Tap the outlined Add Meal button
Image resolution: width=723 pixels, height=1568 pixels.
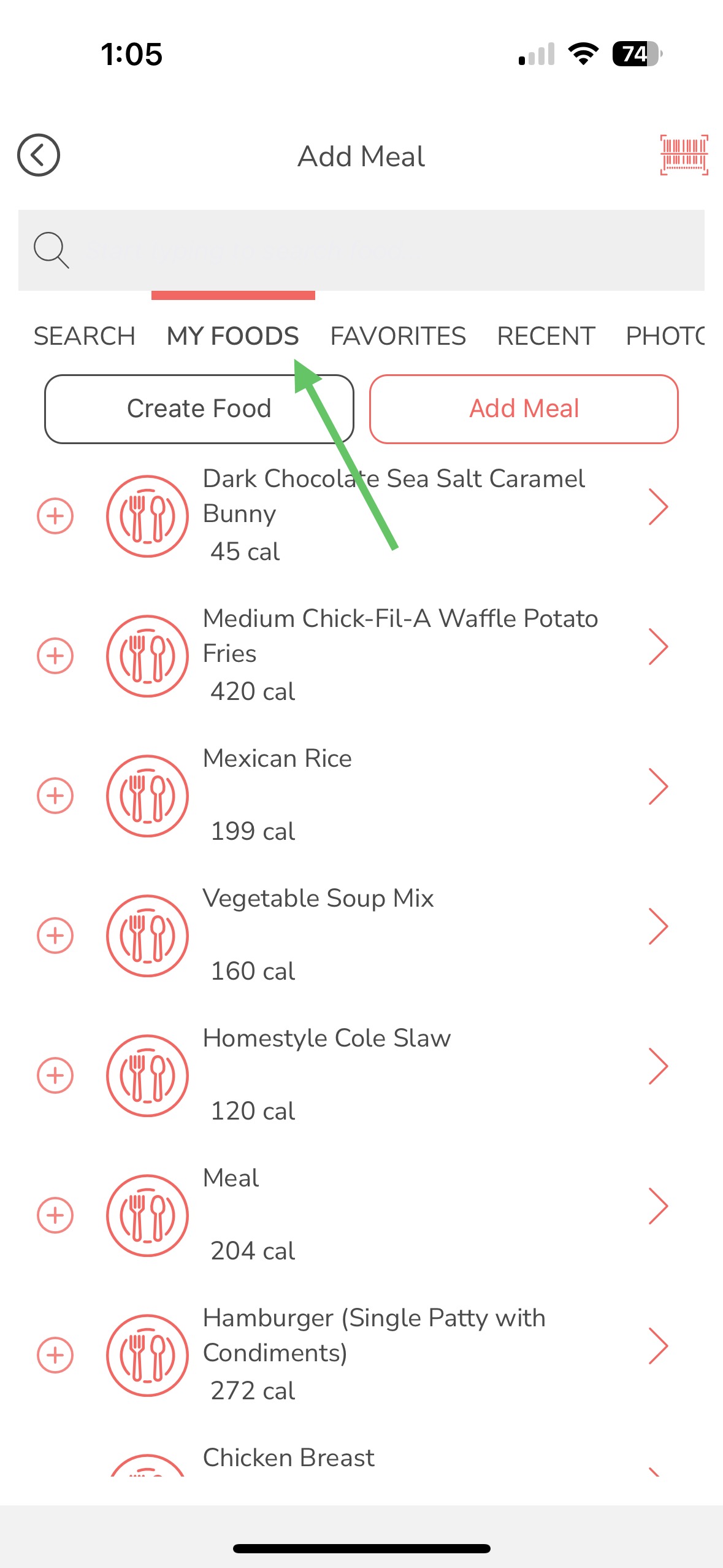(x=524, y=409)
